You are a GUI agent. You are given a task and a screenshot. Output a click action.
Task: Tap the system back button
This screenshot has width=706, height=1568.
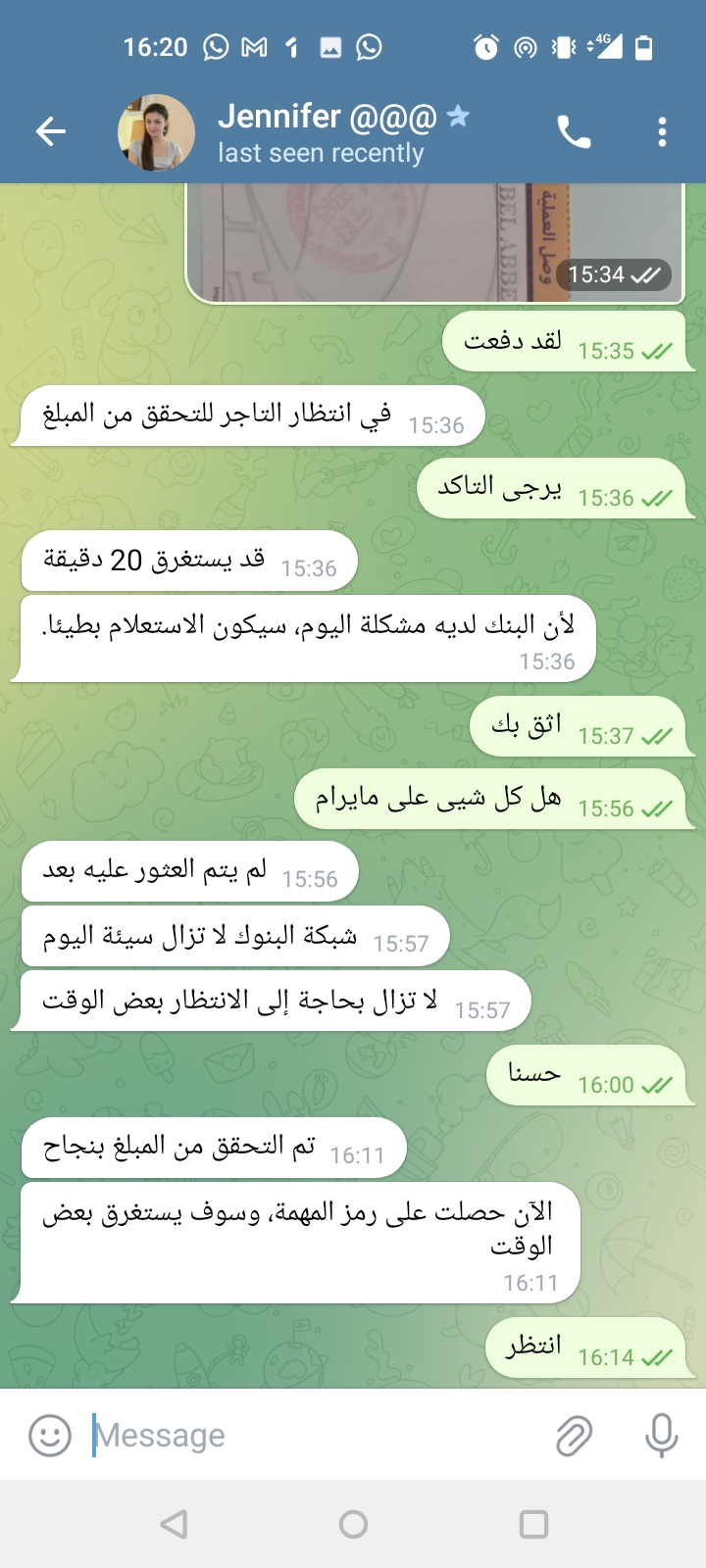[175, 1524]
